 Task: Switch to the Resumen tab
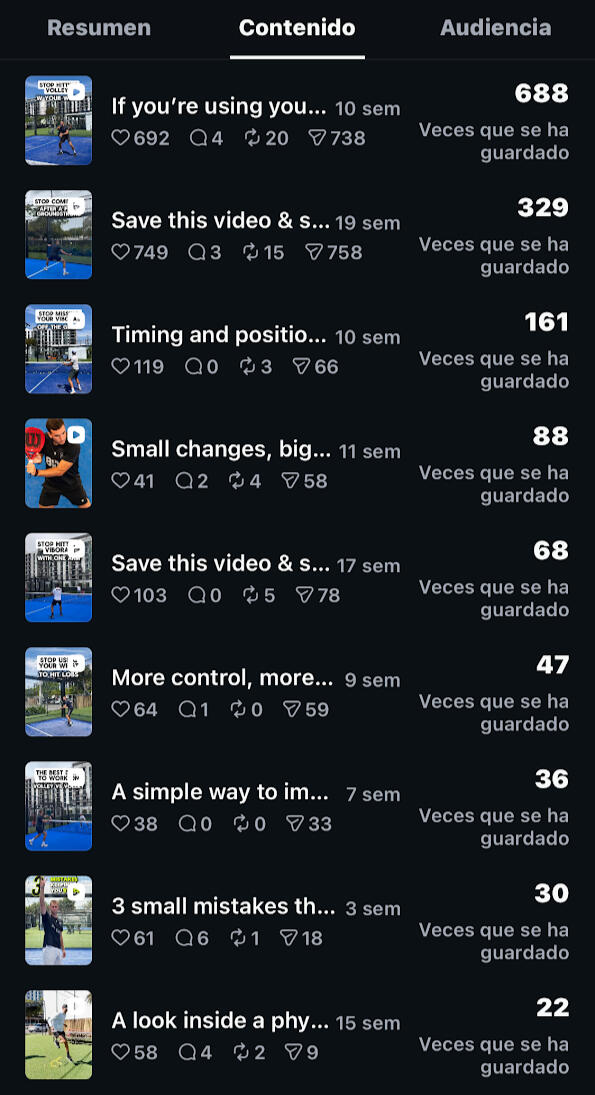tap(98, 28)
